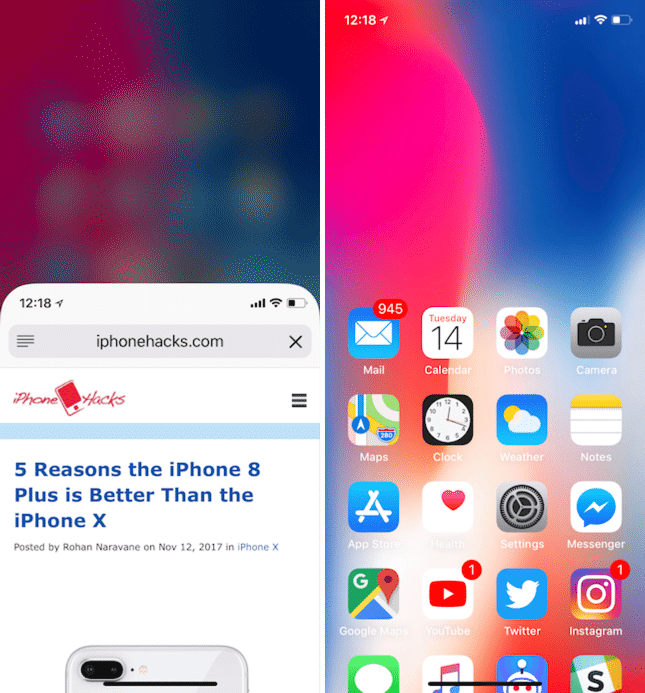Open the Clock app
645x693 pixels.
pos(447,420)
